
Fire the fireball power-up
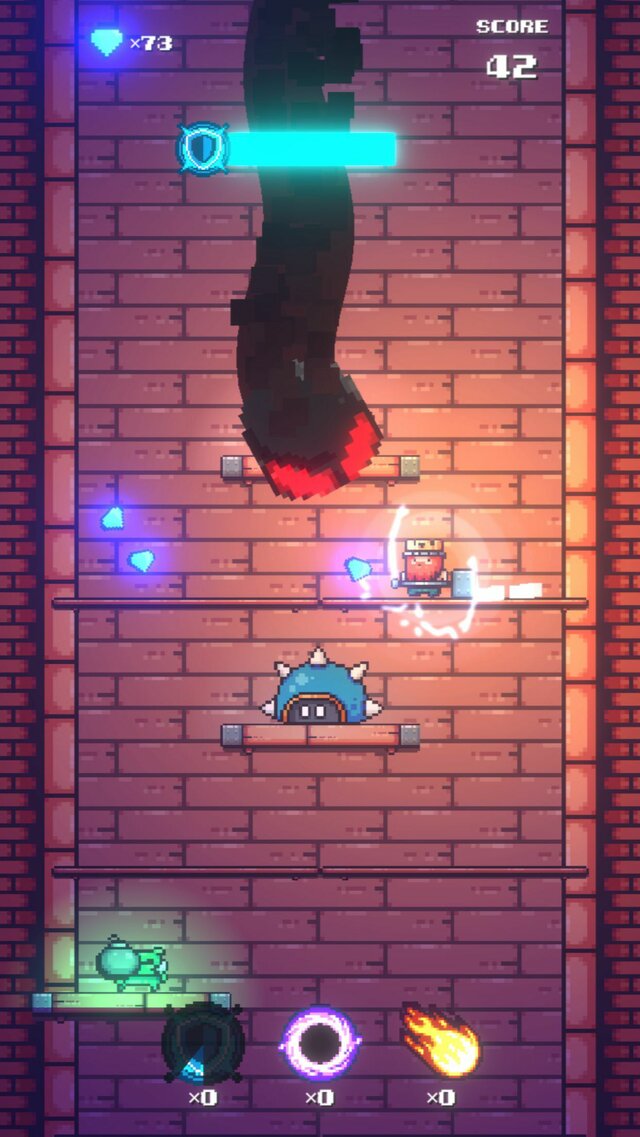coord(440,1043)
